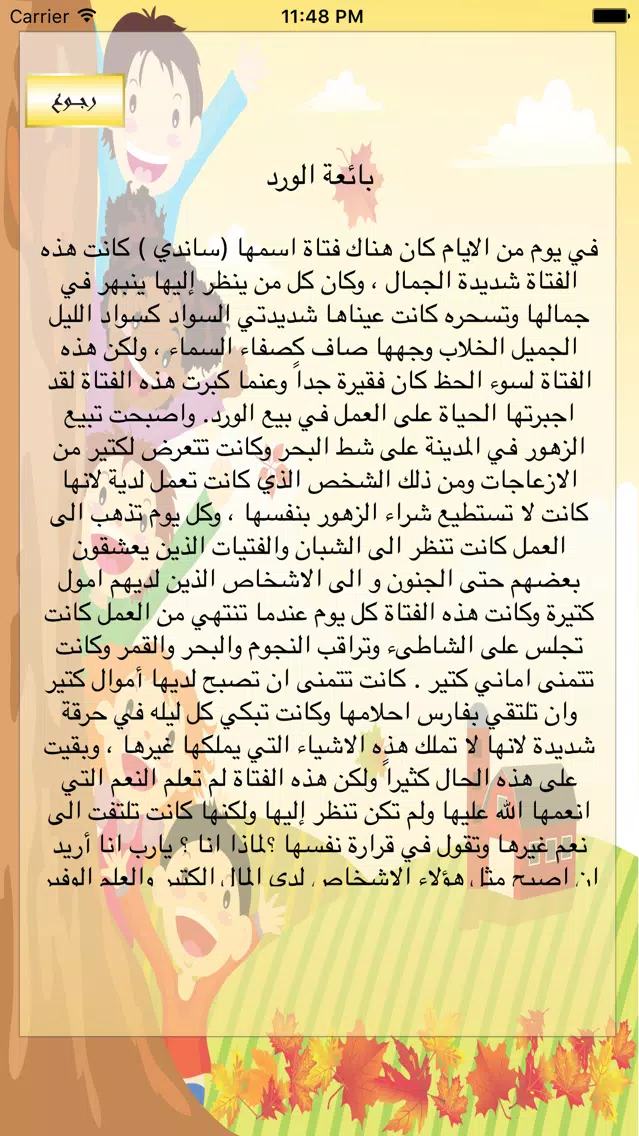Tap the yellow رجوع back button
This screenshot has height=1136, width=639.
pos(74,101)
